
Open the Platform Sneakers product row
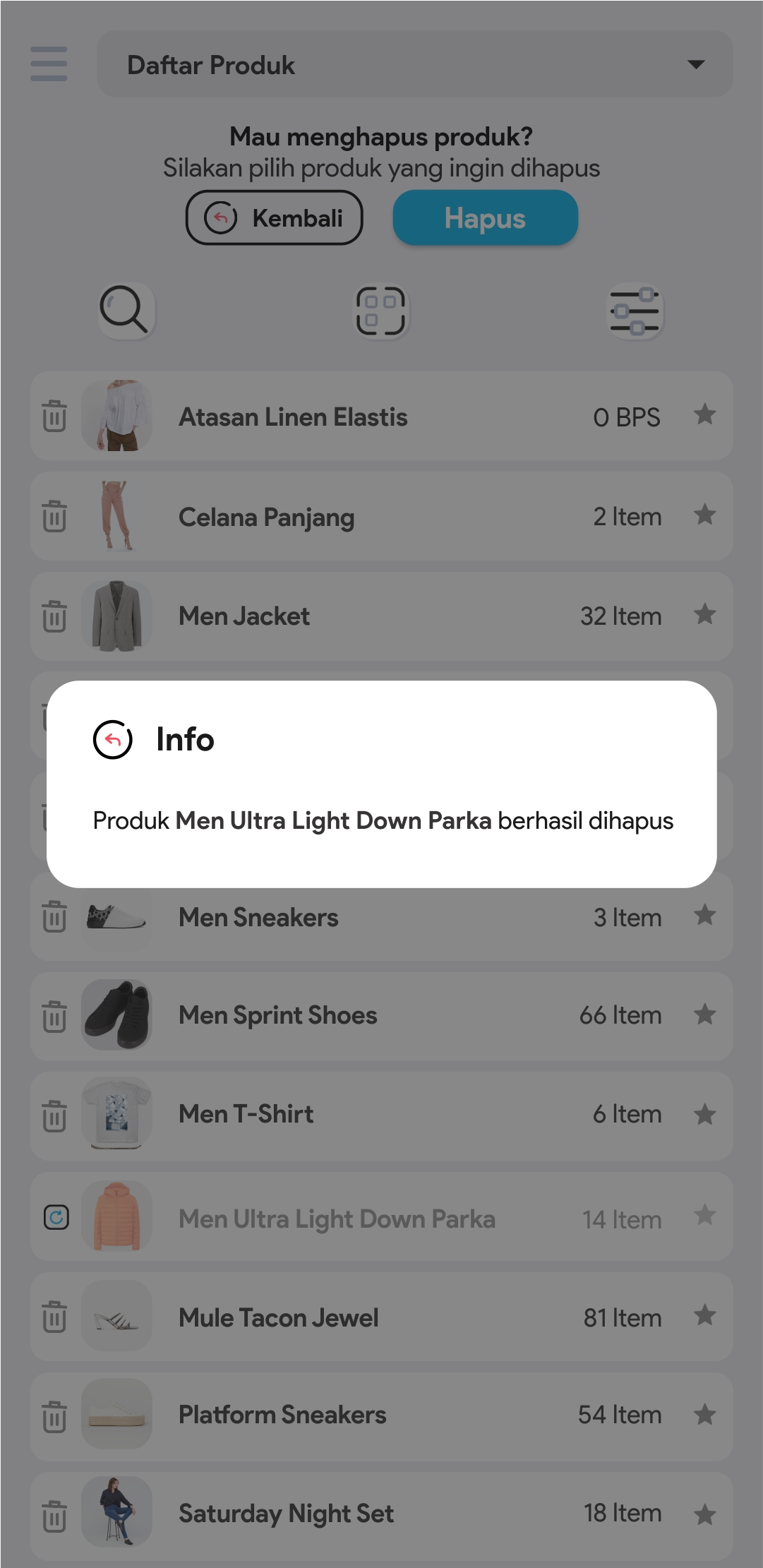[381, 1416]
